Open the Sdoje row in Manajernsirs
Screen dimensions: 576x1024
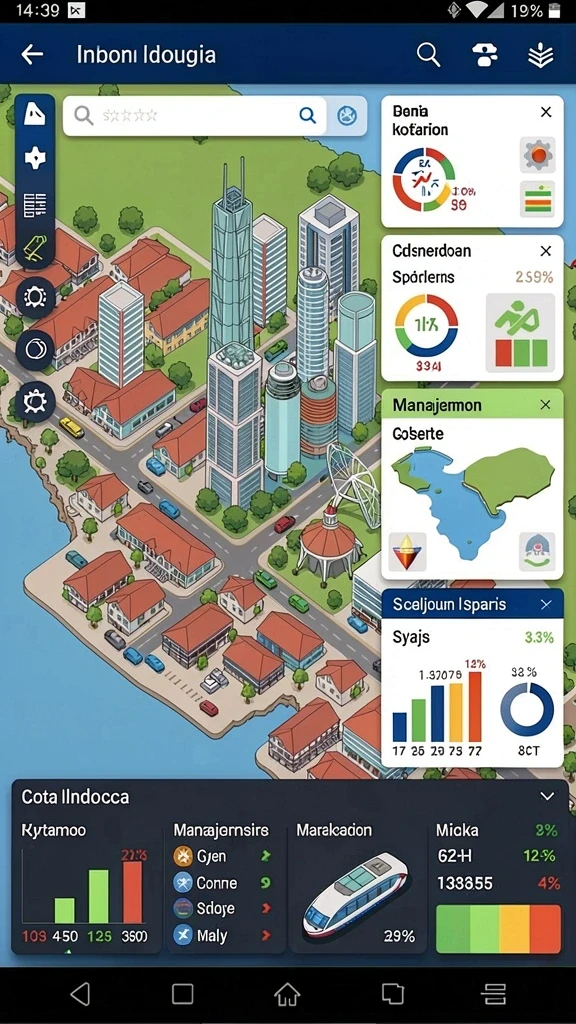tap(223, 908)
